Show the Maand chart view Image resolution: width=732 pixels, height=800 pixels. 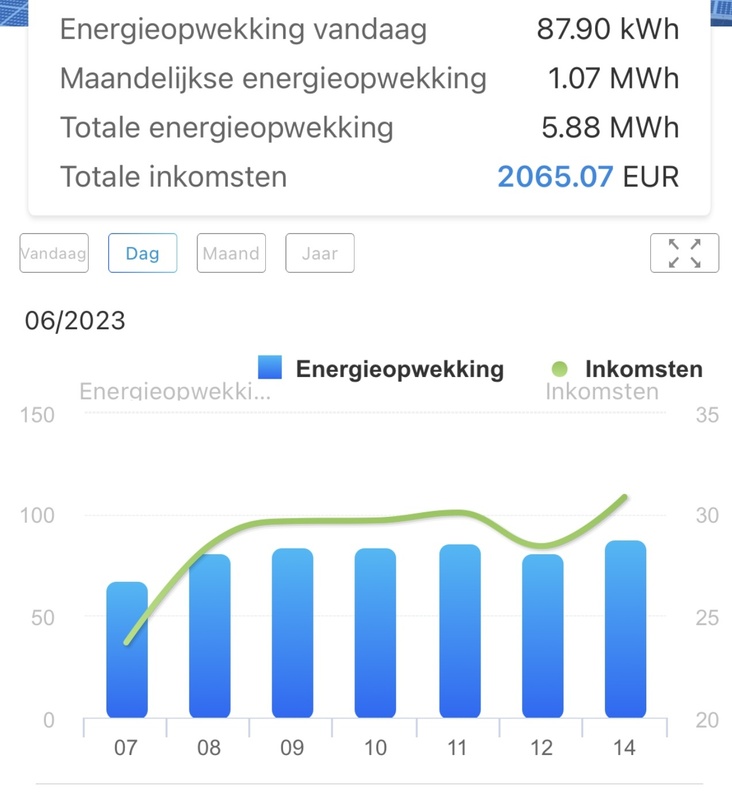(231, 253)
